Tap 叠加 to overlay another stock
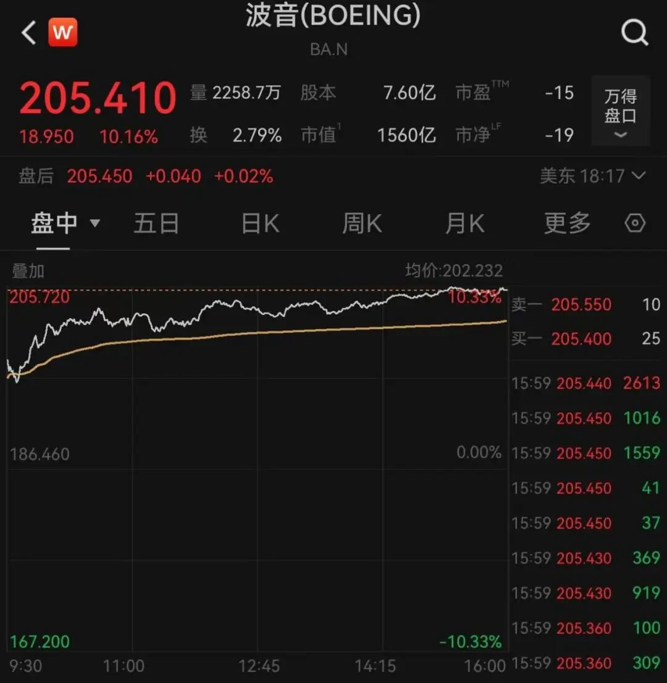Screen dimensions: 667x683 click(28, 270)
